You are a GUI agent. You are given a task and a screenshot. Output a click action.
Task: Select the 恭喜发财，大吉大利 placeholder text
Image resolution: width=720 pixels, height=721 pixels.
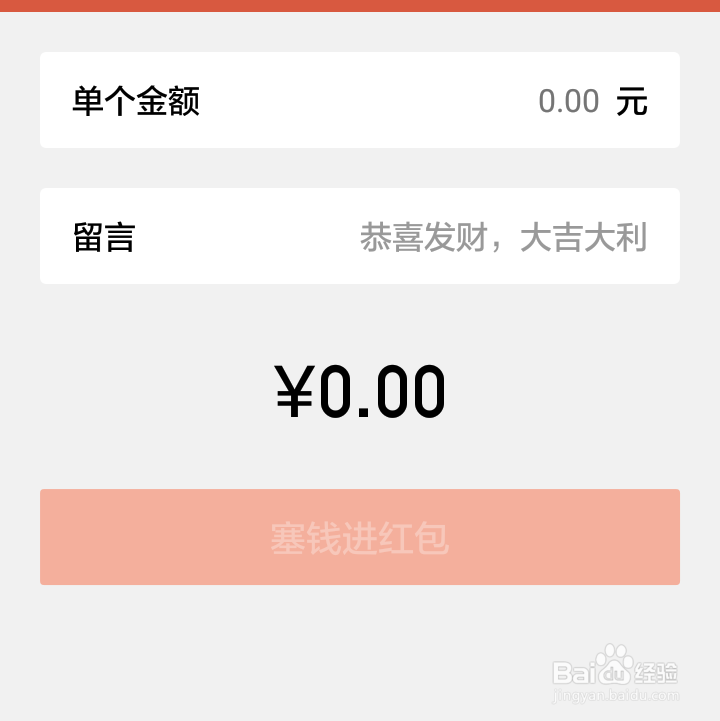pyautogui.click(x=504, y=236)
